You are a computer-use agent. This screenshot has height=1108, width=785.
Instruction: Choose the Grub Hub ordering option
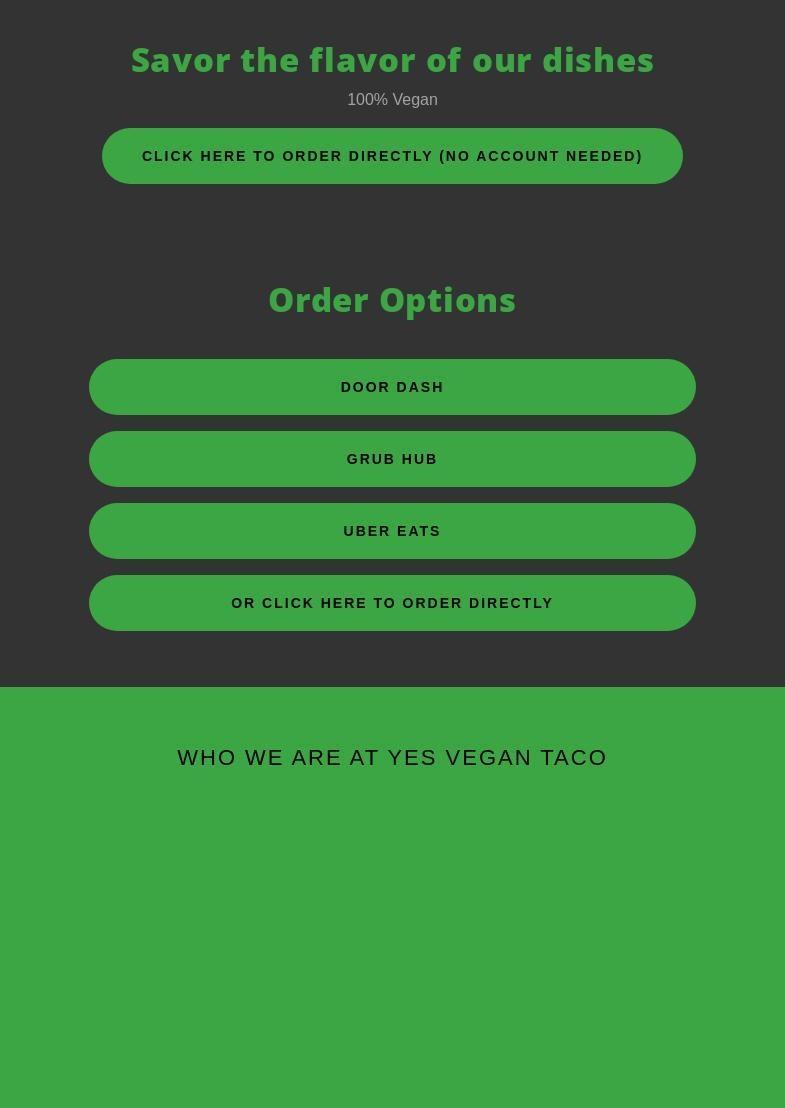pyautogui.click(x=392, y=459)
